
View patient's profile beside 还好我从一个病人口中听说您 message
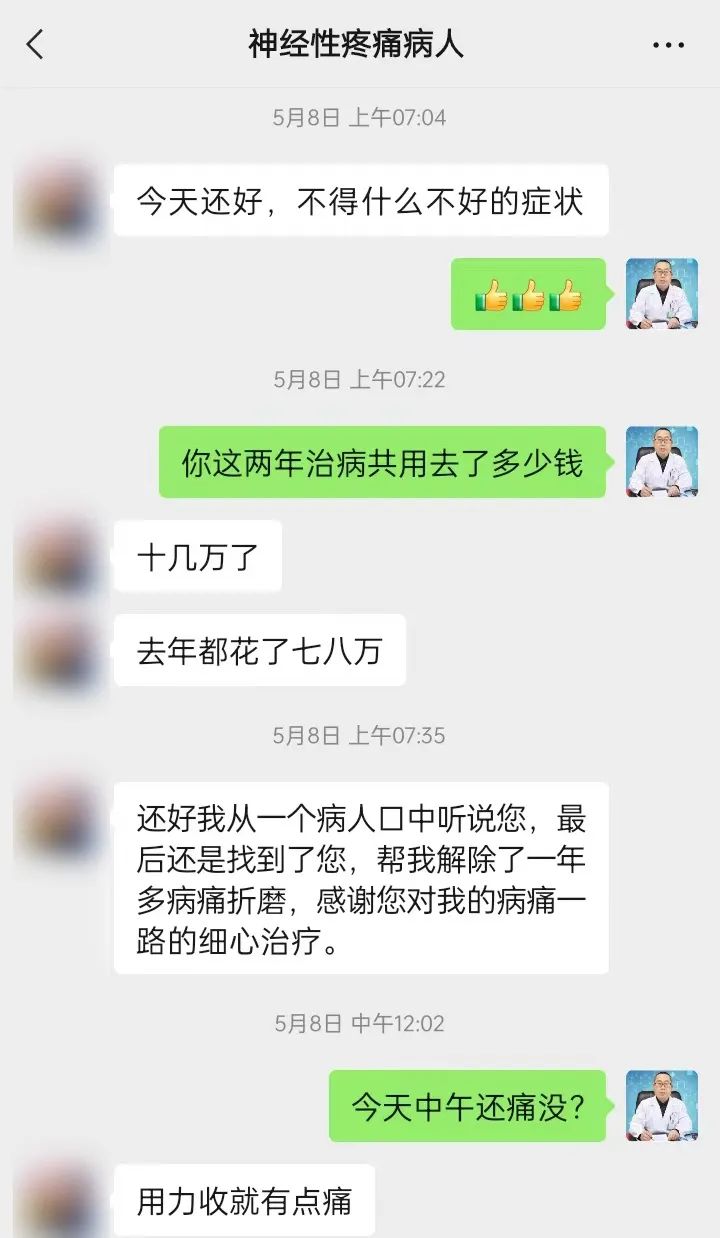pos(58,819)
